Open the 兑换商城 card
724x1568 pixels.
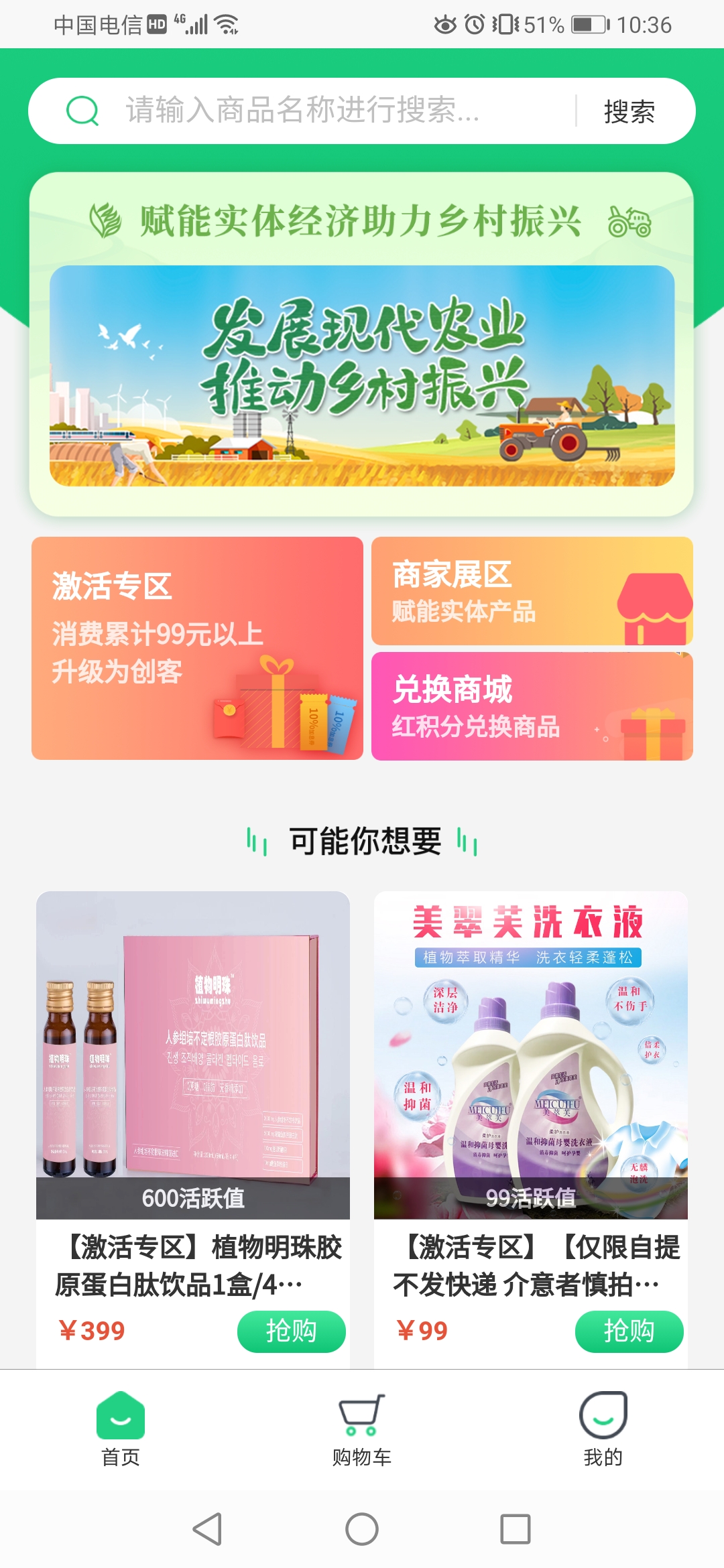(x=532, y=706)
